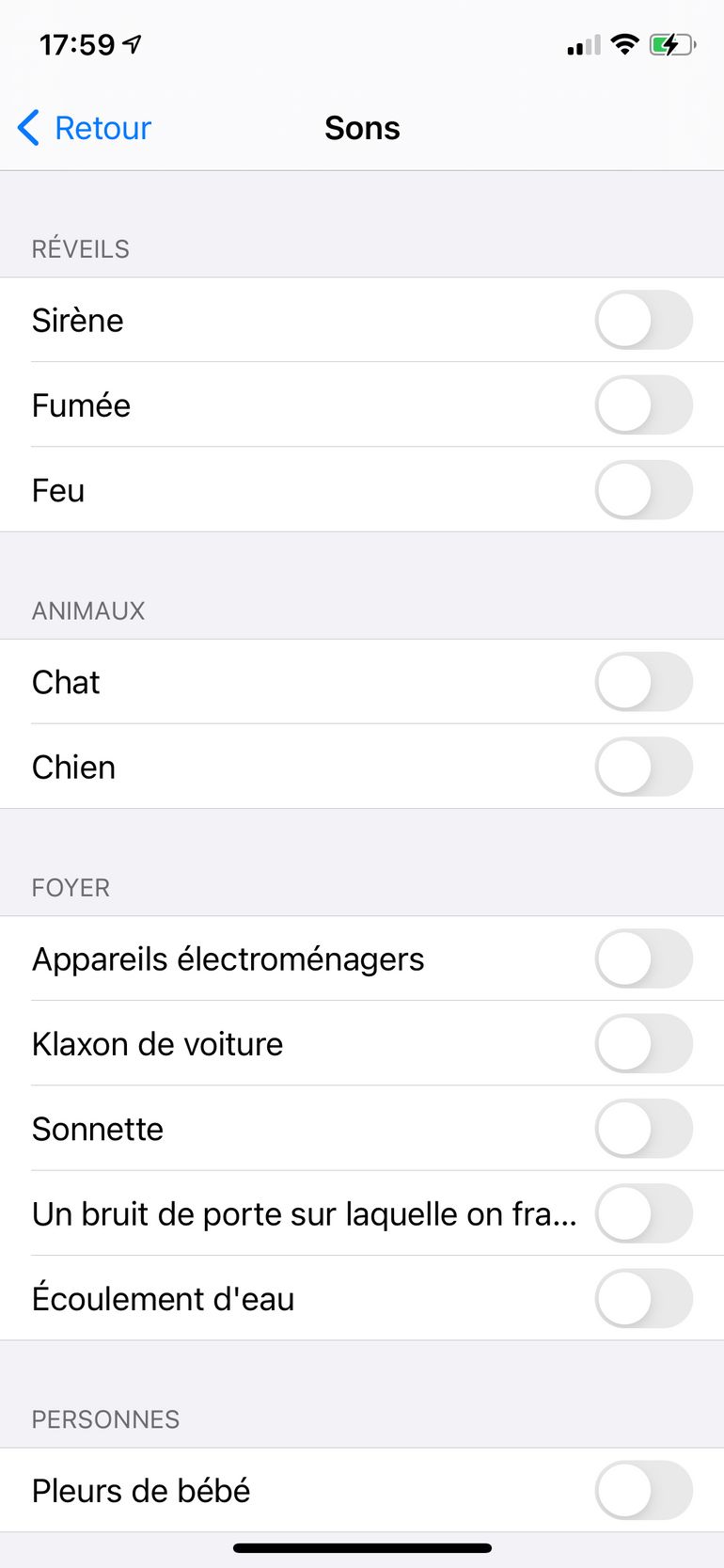
Task: Toggle the Feu sound switch
Action: tap(643, 489)
